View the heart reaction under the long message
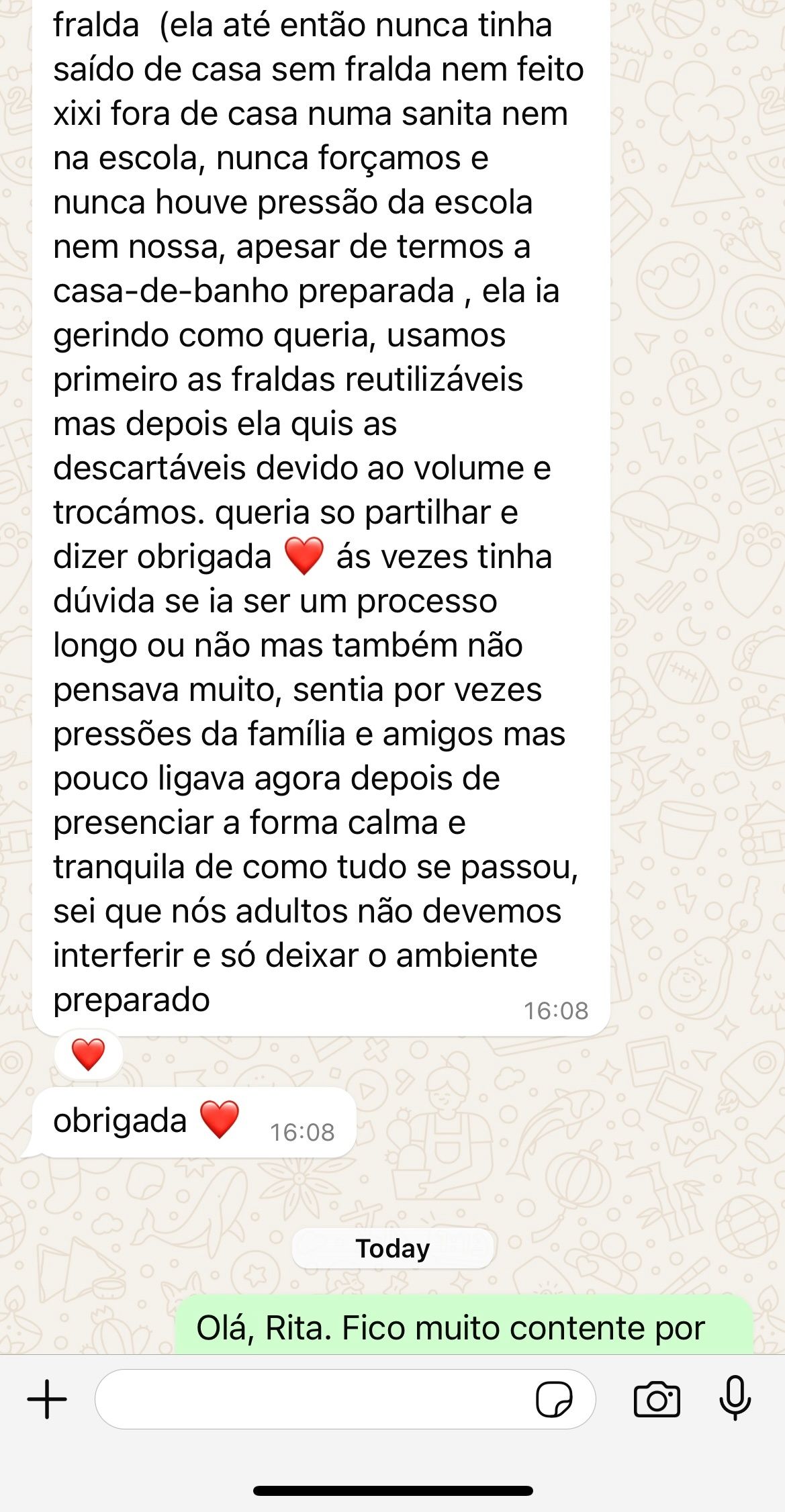The image size is (785, 1512). tap(88, 1054)
